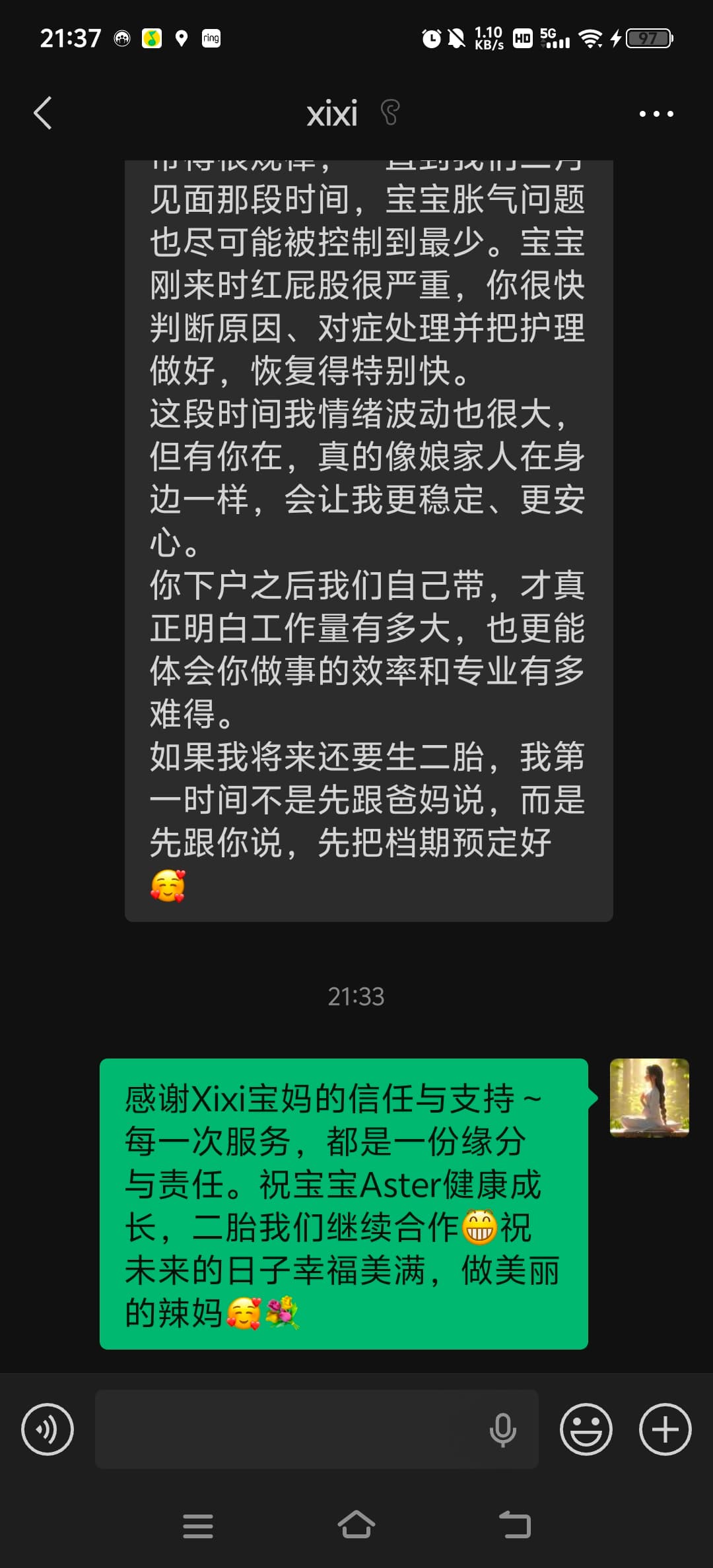Open the system recent apps view

pyautogui.click(x=198, y=1525)
